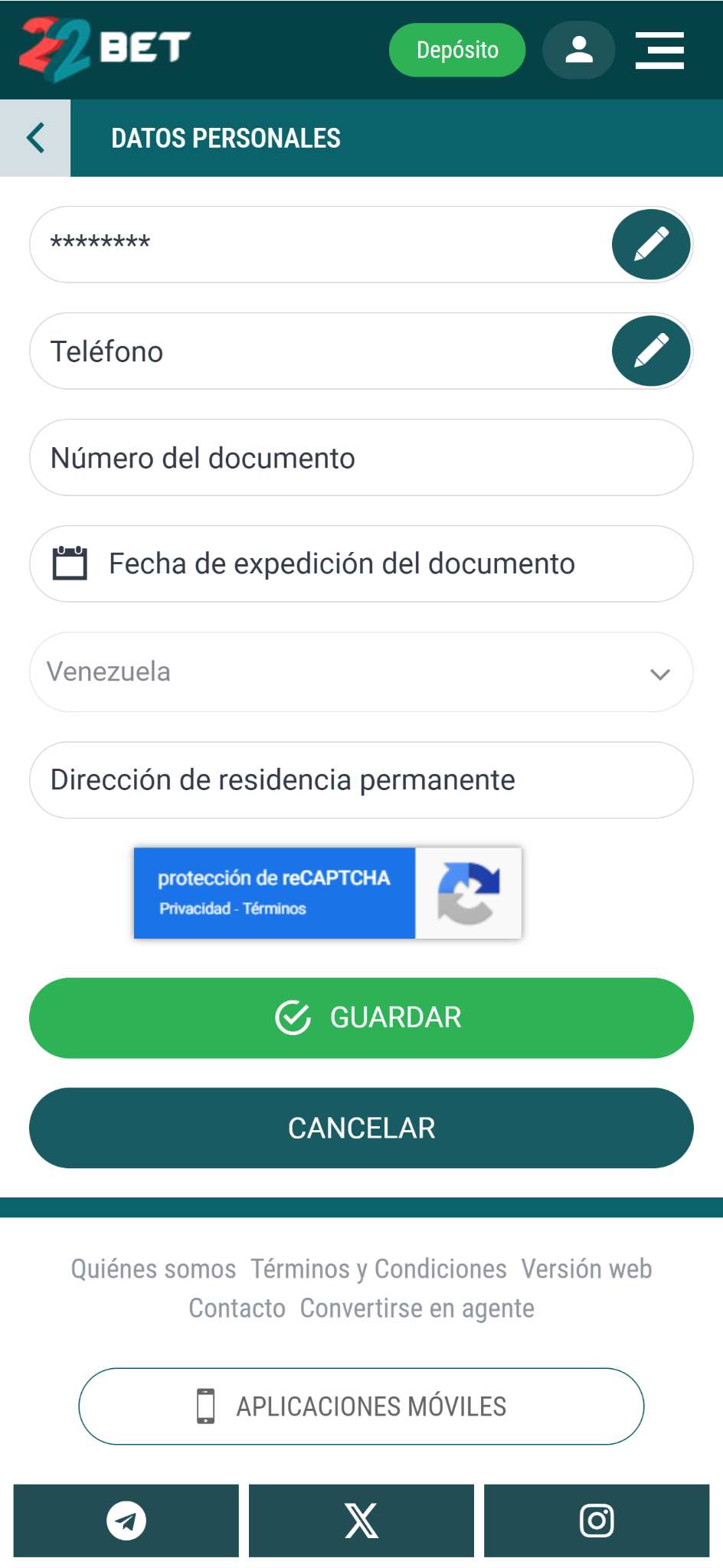The width and height of the screenshot is (723, 1568).
Task: Open the reCAPTCHA Privacidad link
Action: coord(195,909)
